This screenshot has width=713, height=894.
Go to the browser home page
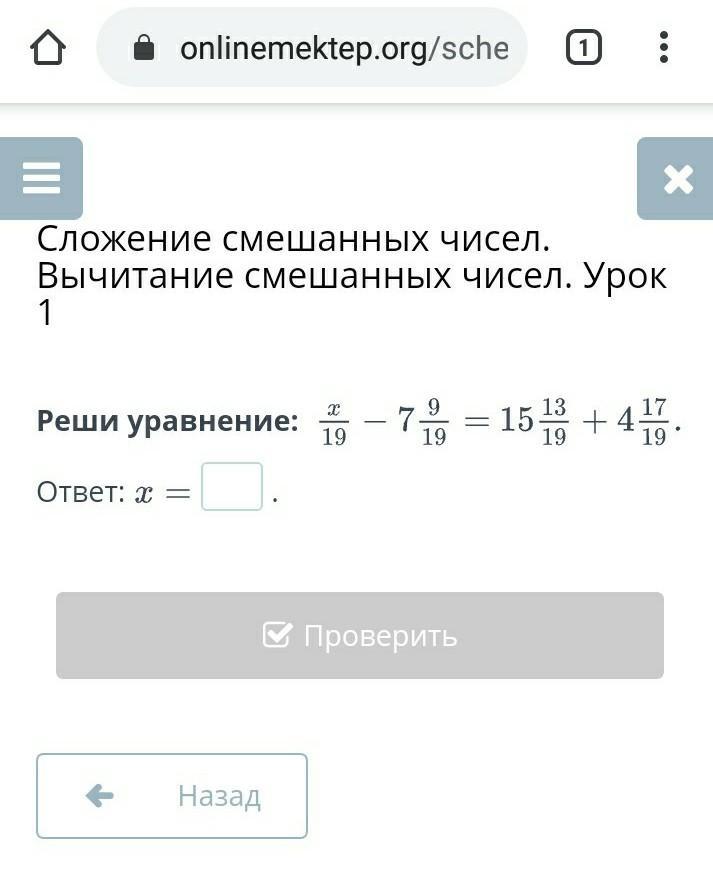[48, 48]
